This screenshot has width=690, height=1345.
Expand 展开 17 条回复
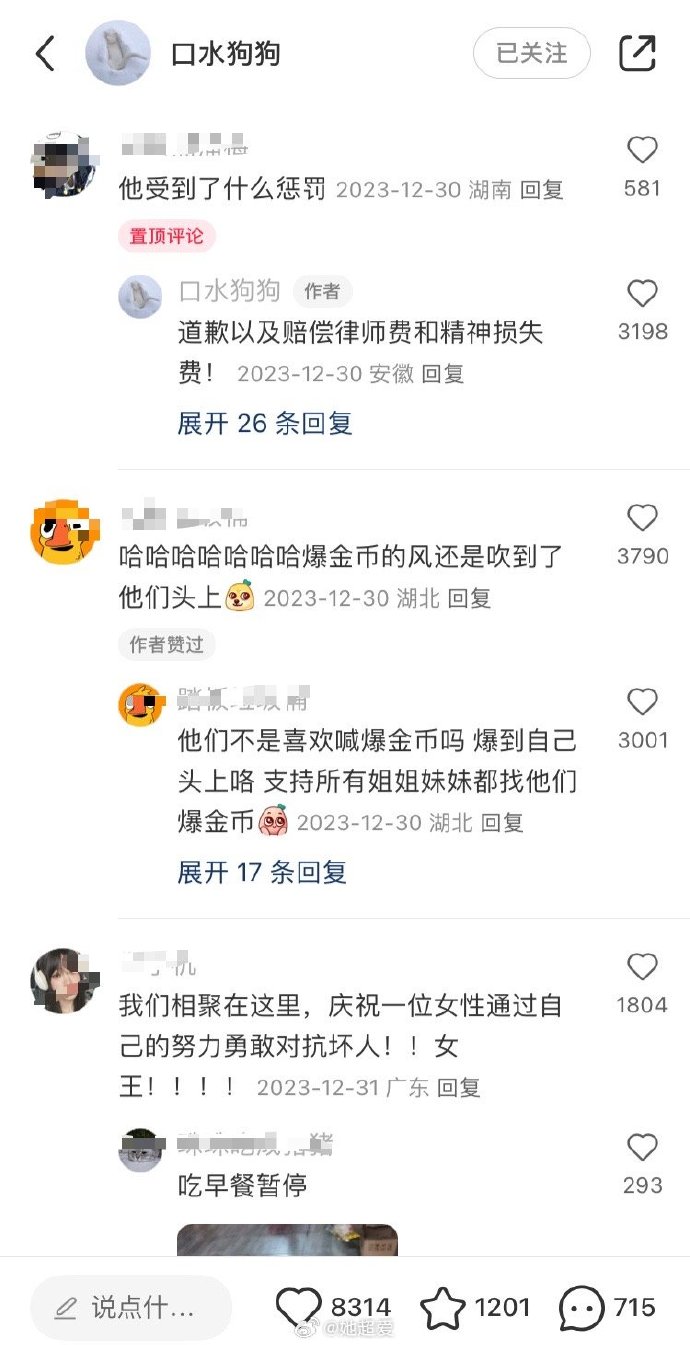(262, 872)
